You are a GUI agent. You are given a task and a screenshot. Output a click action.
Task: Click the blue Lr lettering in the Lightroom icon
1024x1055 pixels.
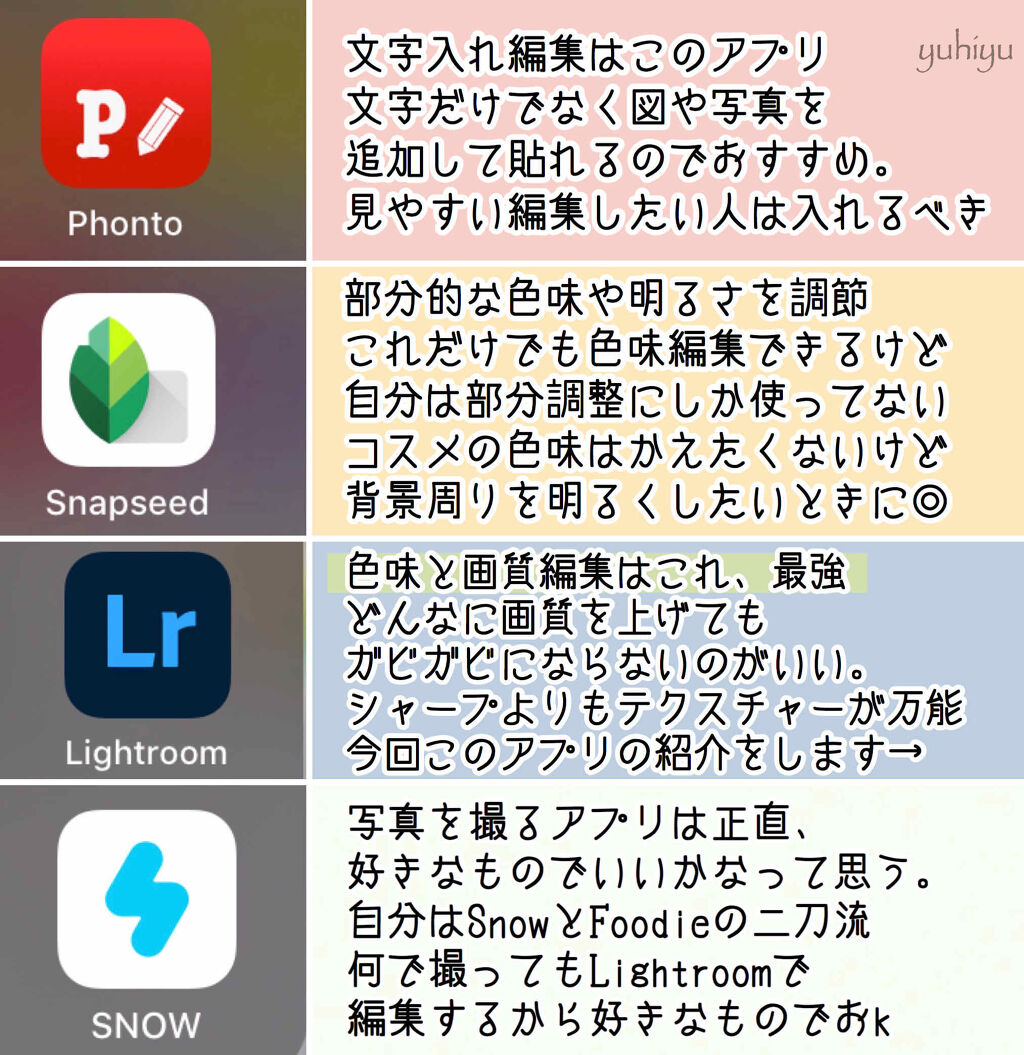[x=150, y=635]
